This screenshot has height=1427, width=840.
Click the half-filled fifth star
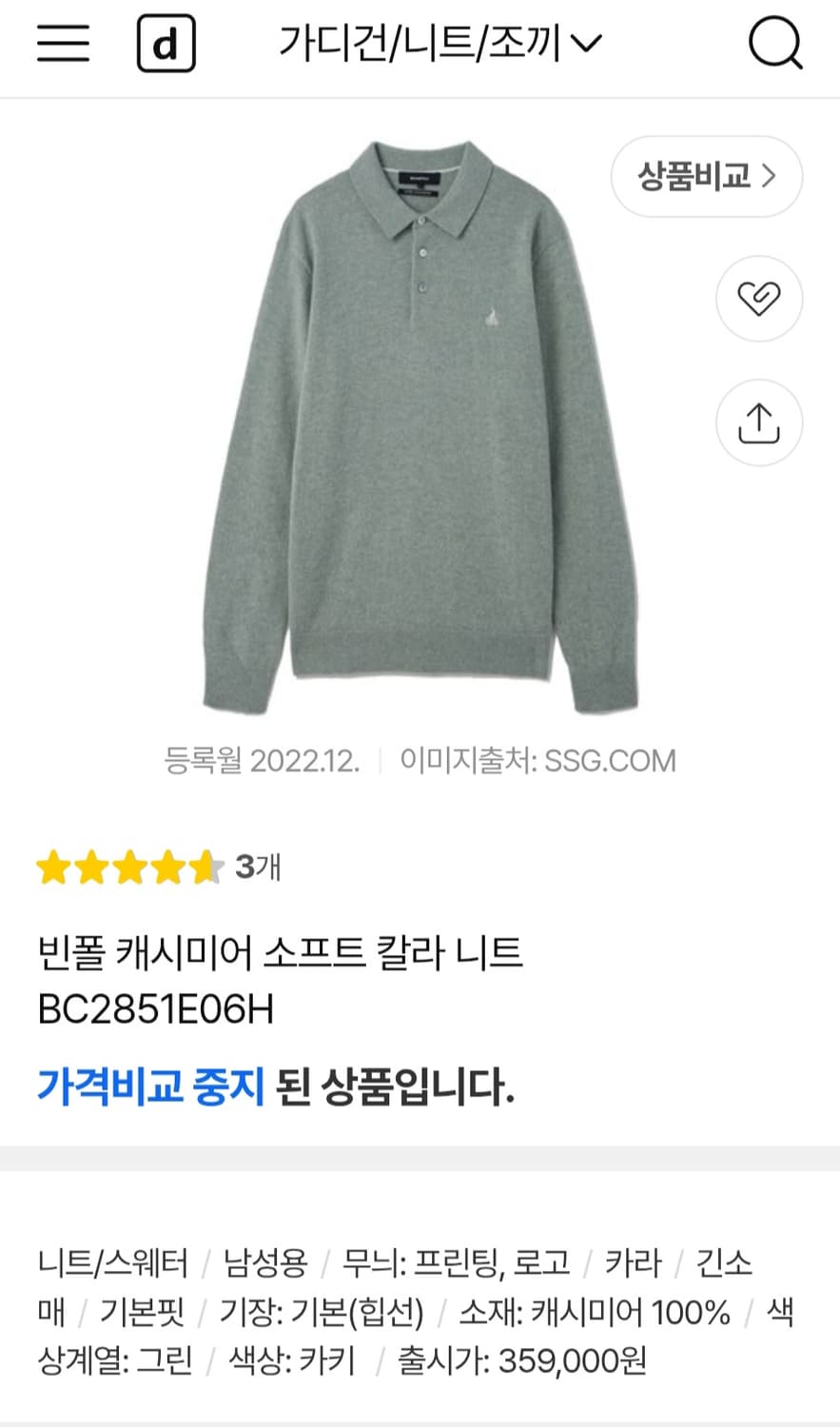click(205, 868)
